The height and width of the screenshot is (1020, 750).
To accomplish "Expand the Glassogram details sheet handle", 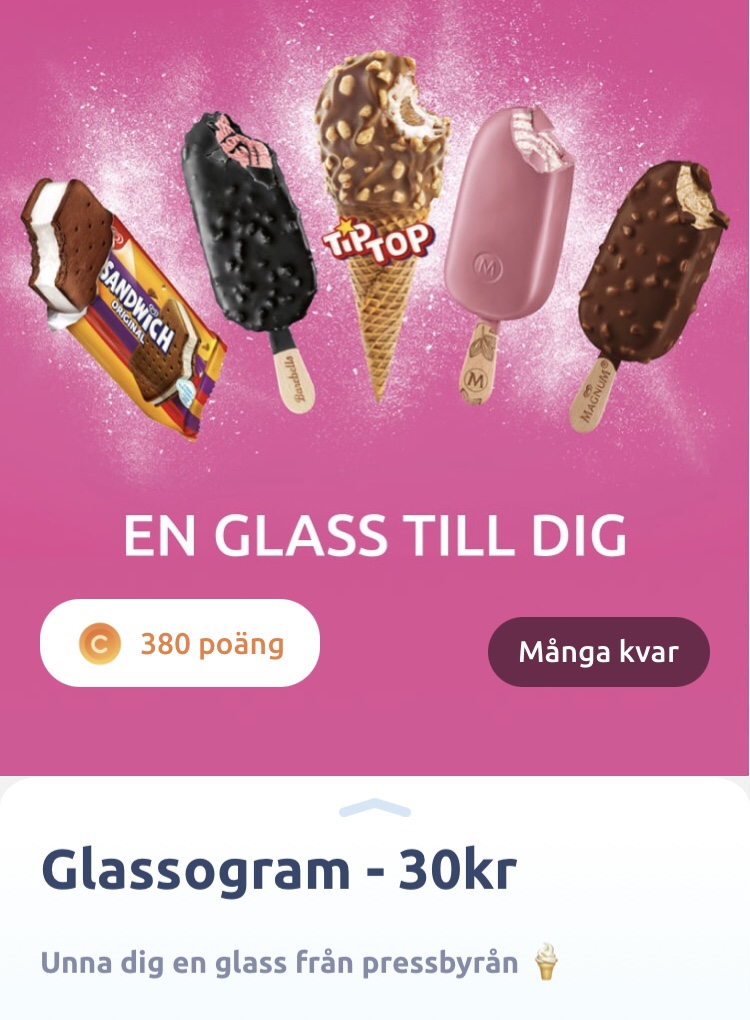I will 375,808.
